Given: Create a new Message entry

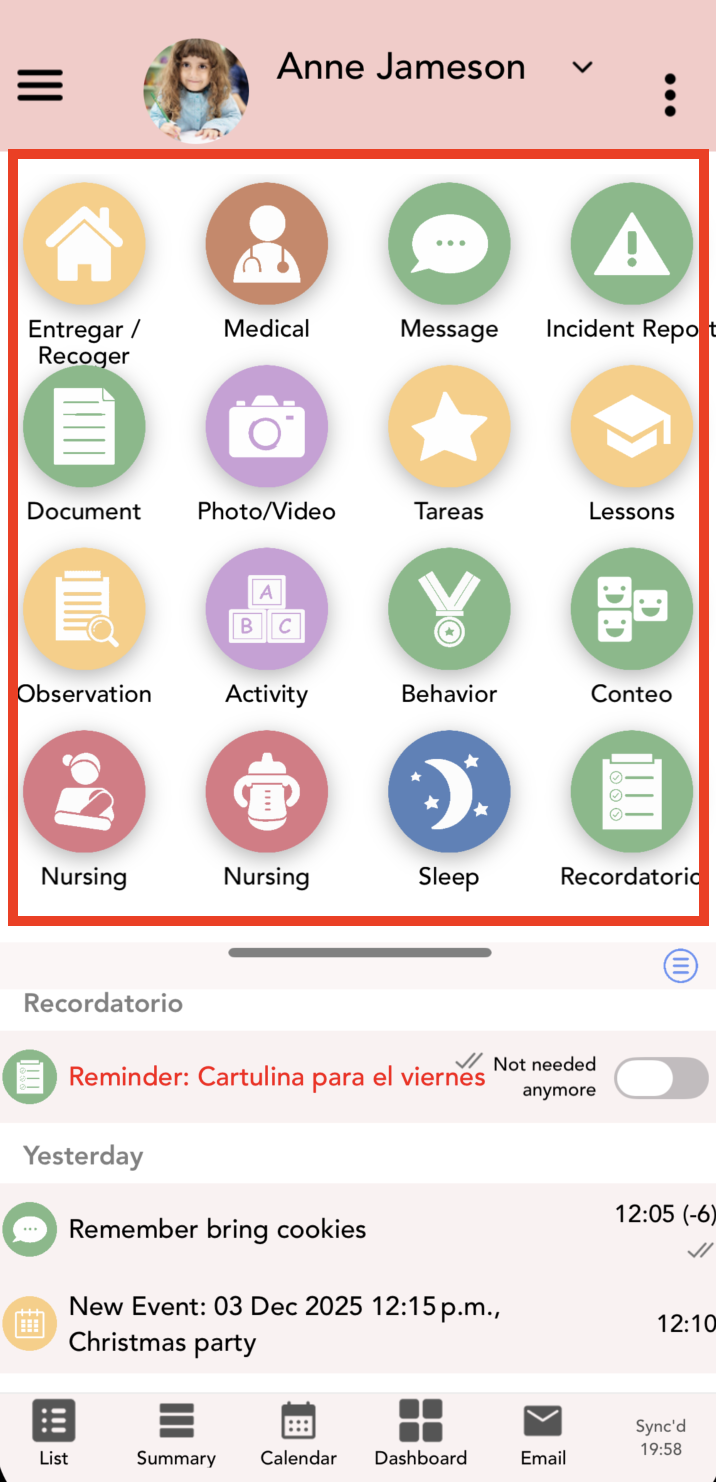Looking at the screenshot, I should click(x=449, y=244).
